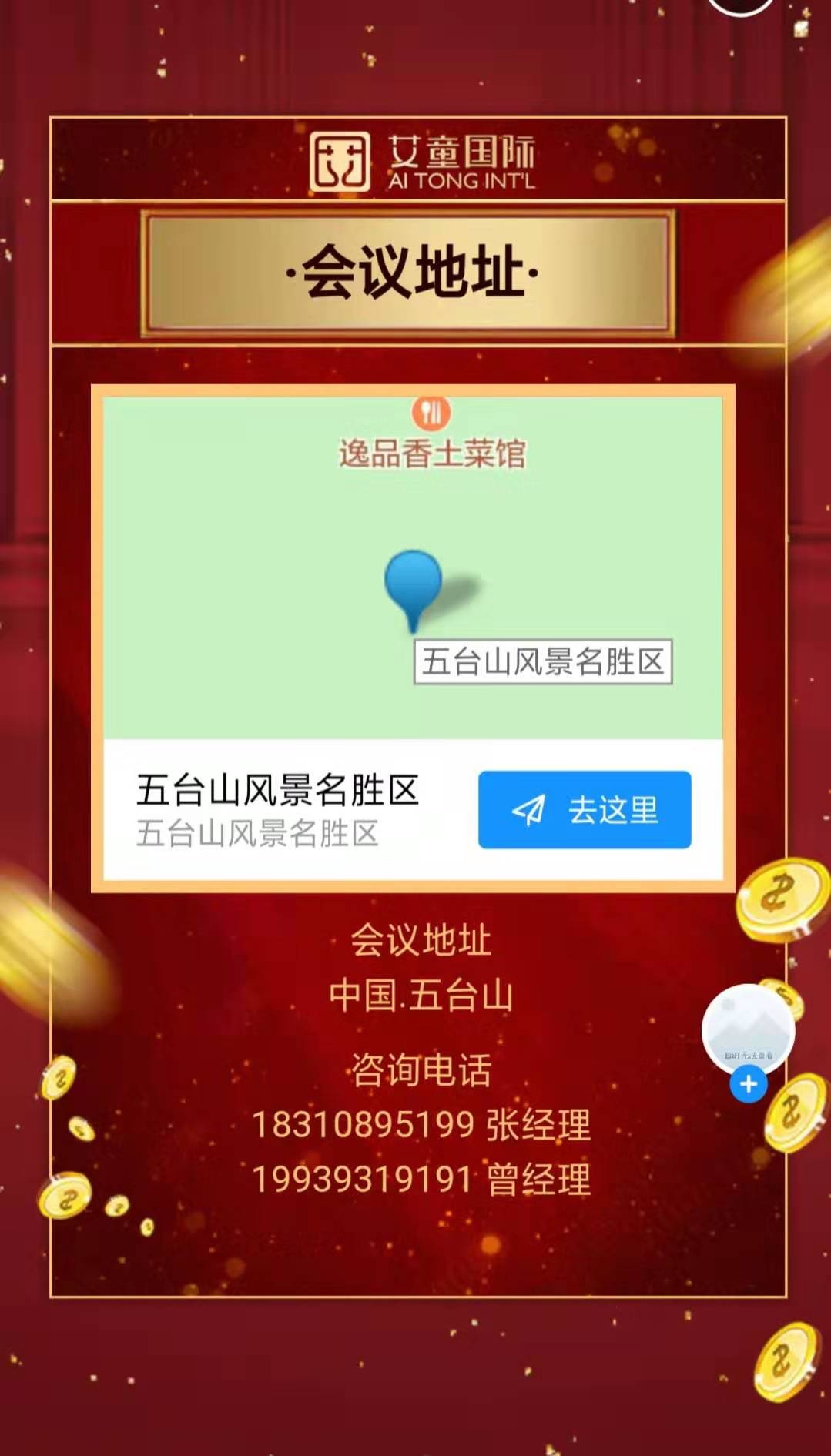
Task: Open the 五台山风景名胜区 map view
Action: click(413, 568)
